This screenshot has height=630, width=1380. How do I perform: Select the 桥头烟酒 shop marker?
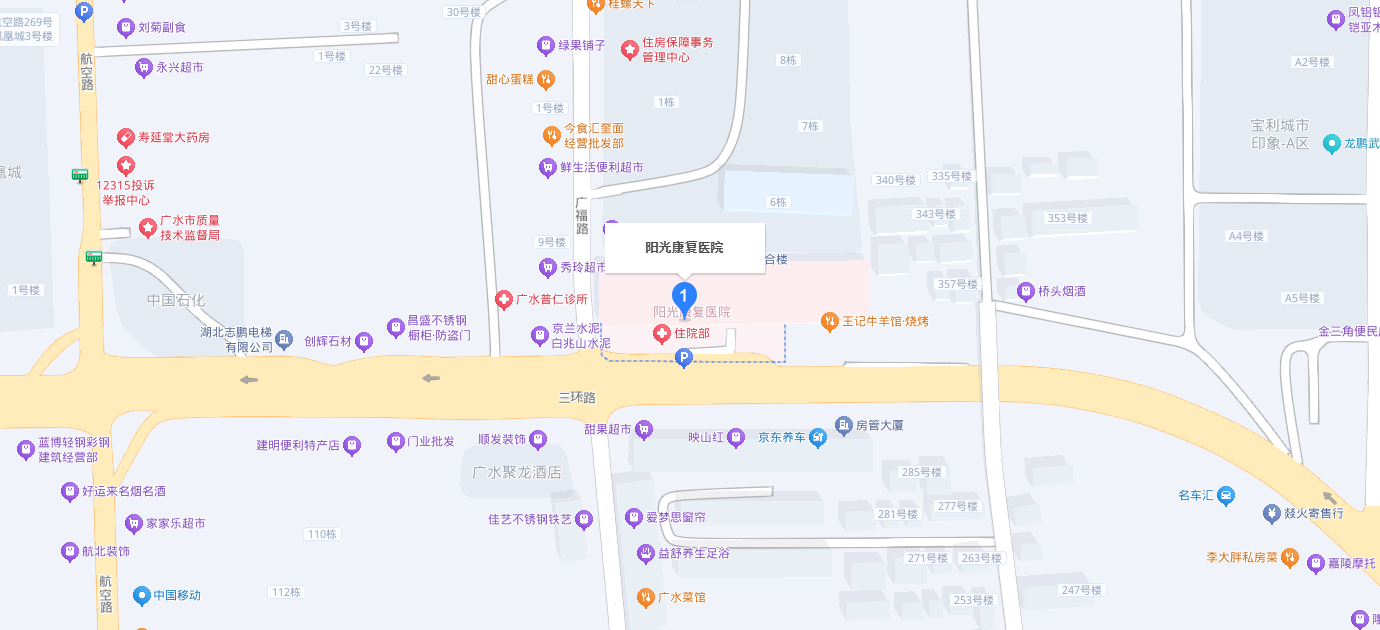point(1025,291)
